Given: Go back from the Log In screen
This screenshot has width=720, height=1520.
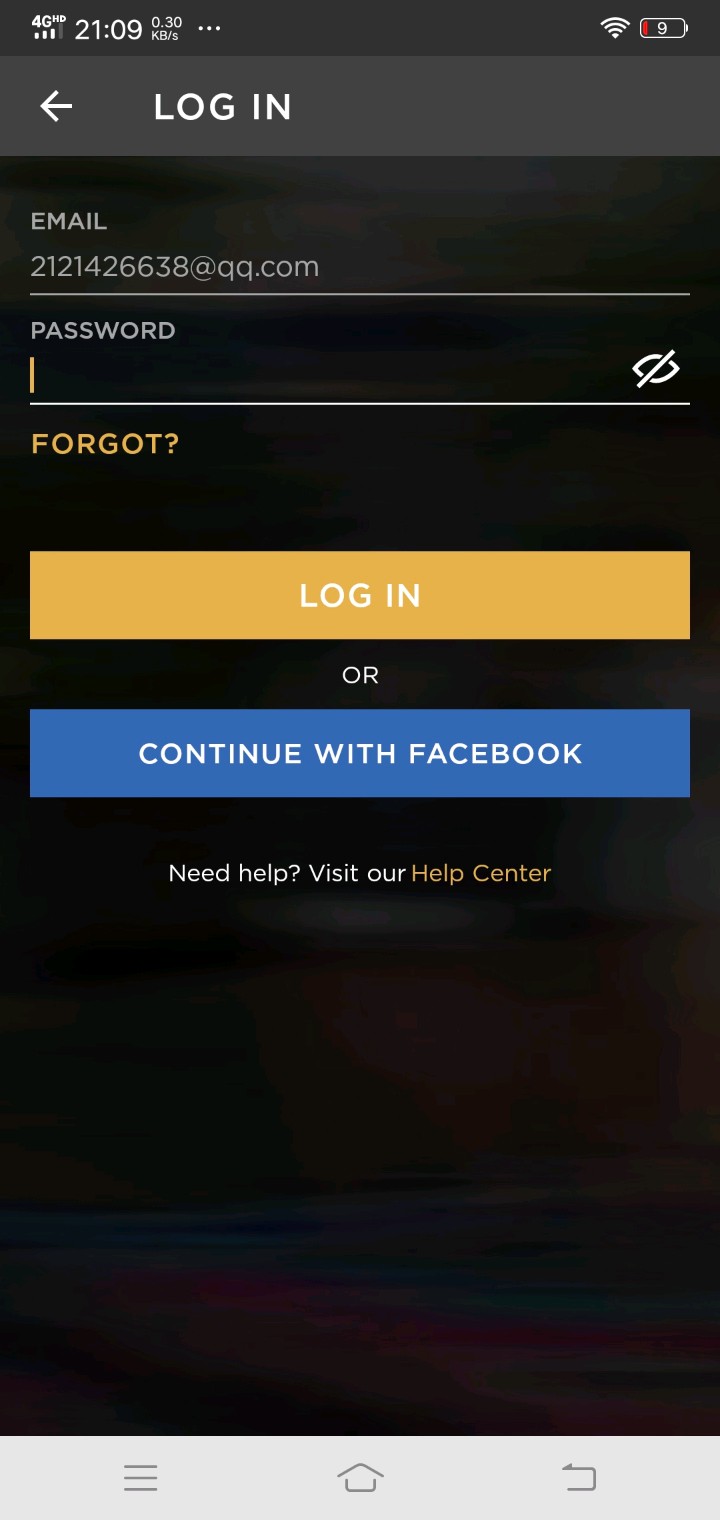Looking at the screenshot, I should click(56, 106).
